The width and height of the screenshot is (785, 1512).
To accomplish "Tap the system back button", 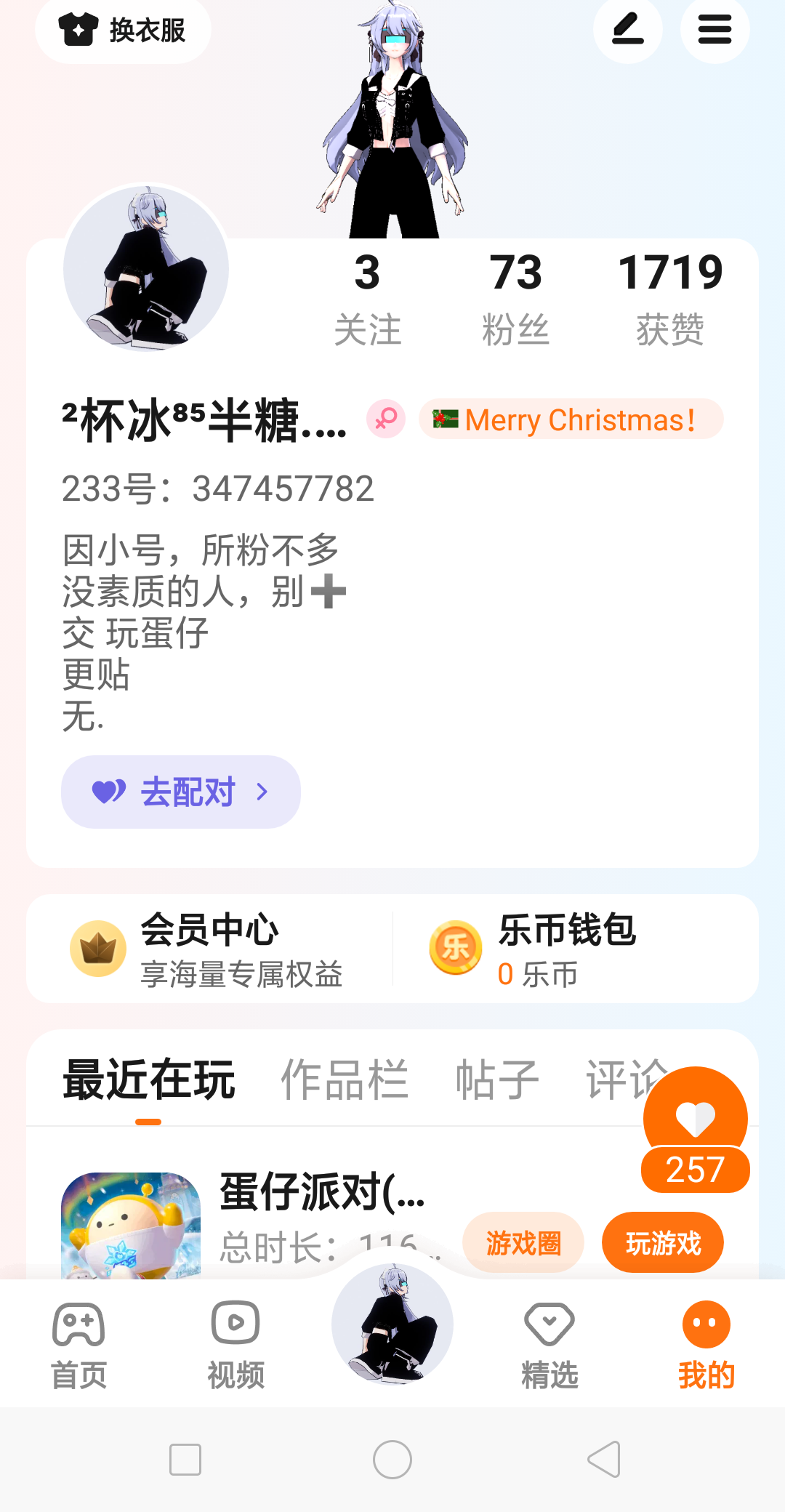I will point(603,1459).
